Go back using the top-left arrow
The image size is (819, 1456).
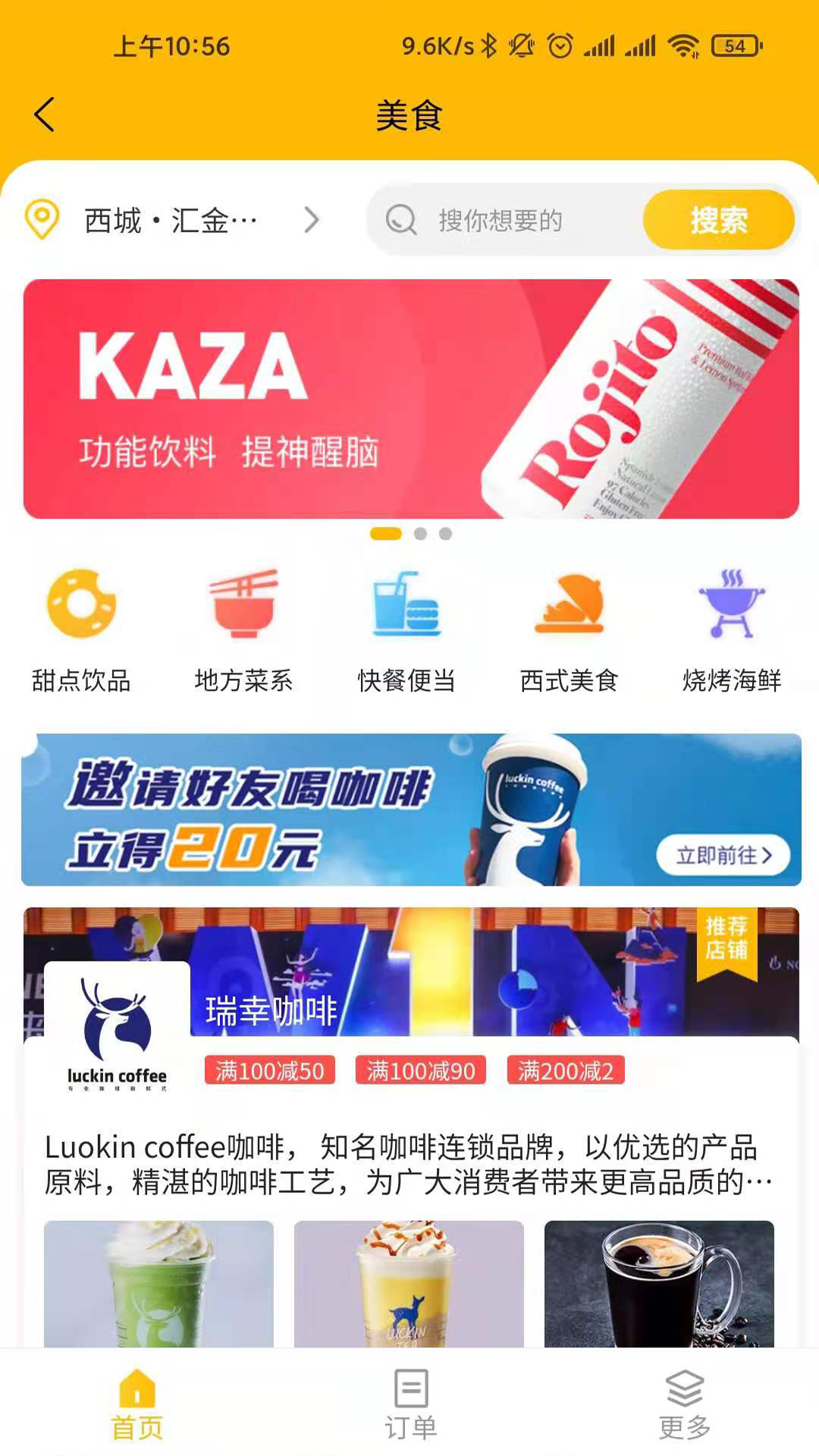tap(45, 115)
